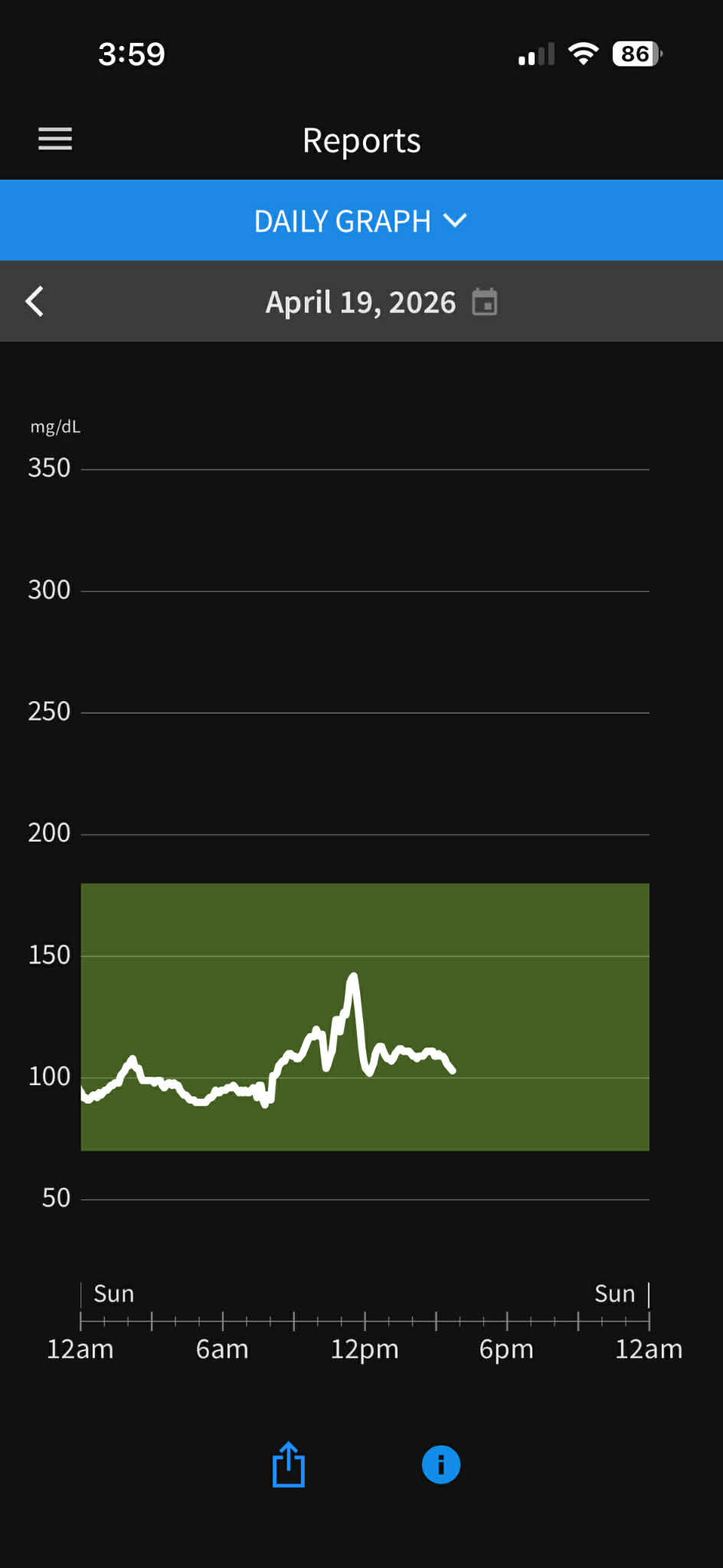Tap the Wi-Fi status icon
Viewport: 723px width, 1568px height.
point(582,52)
